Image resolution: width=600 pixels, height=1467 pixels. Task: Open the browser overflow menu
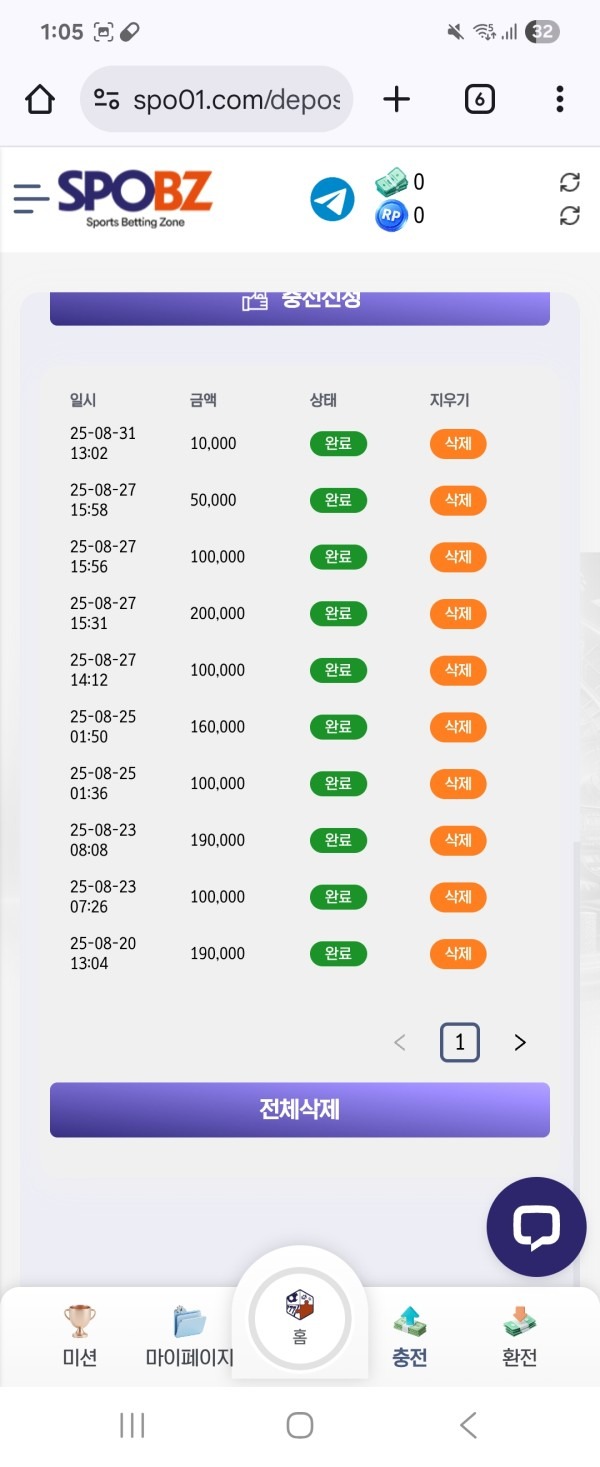coord(560,99)
